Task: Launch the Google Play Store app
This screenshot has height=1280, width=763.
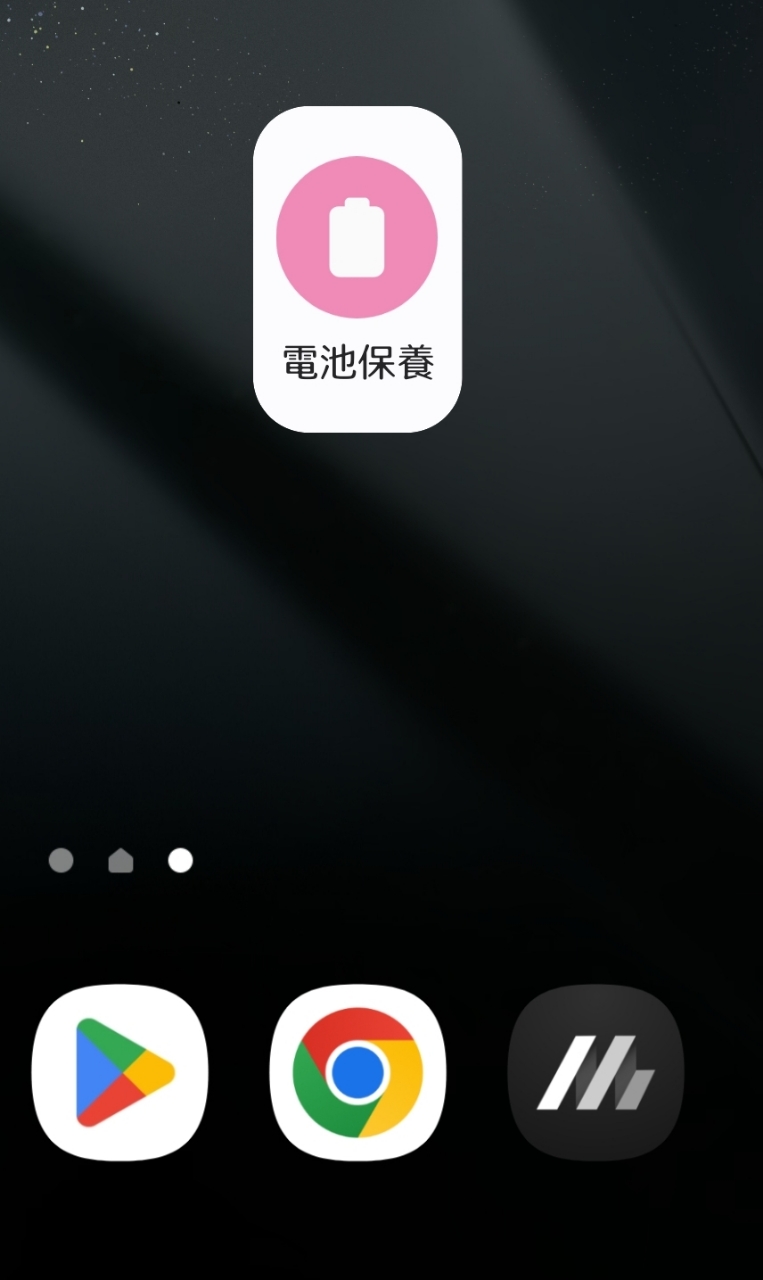Action: [x=120, y=1072]
